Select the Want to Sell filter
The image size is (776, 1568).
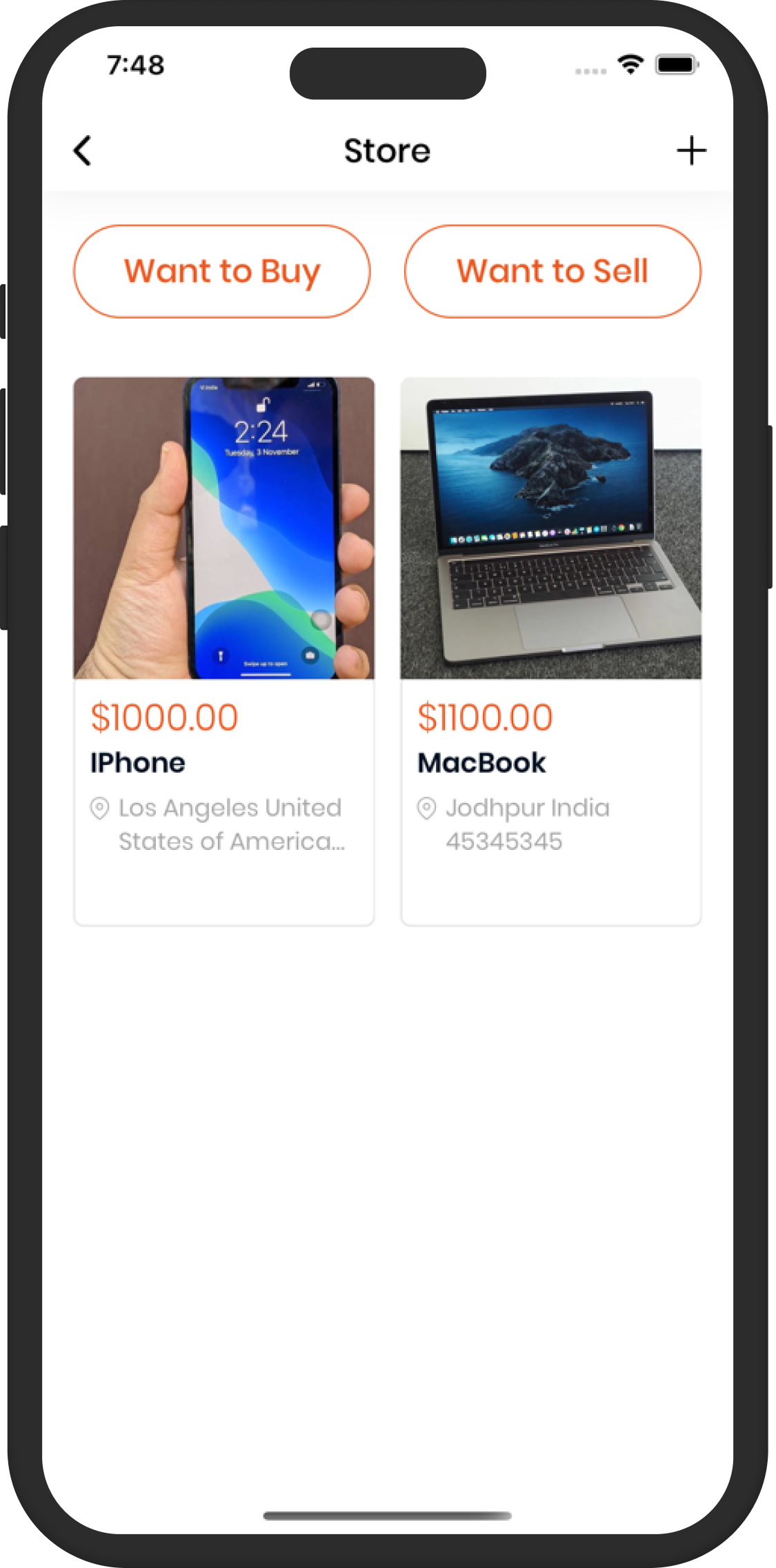pos(553,271)
